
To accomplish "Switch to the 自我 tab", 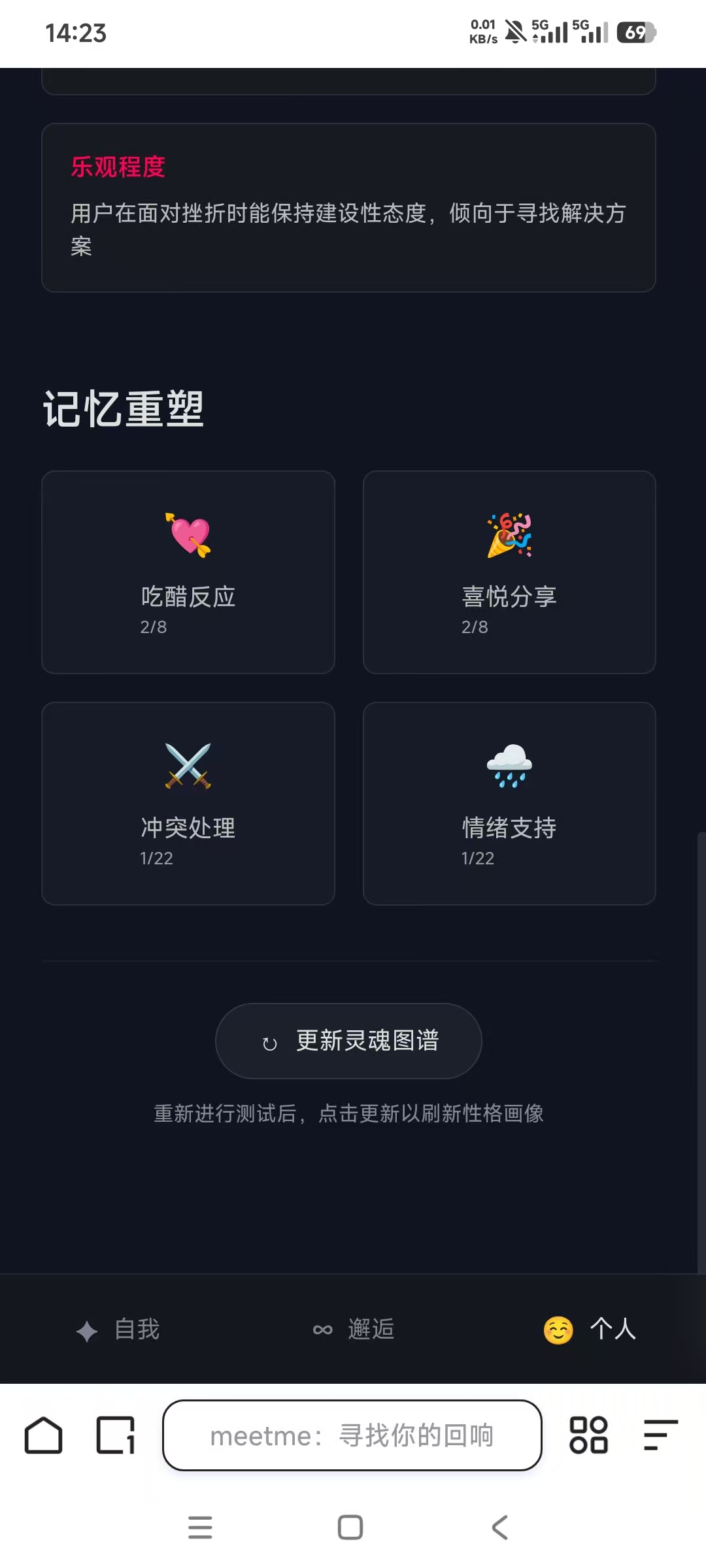I will pyautogui.click(x=118, y=1330).
